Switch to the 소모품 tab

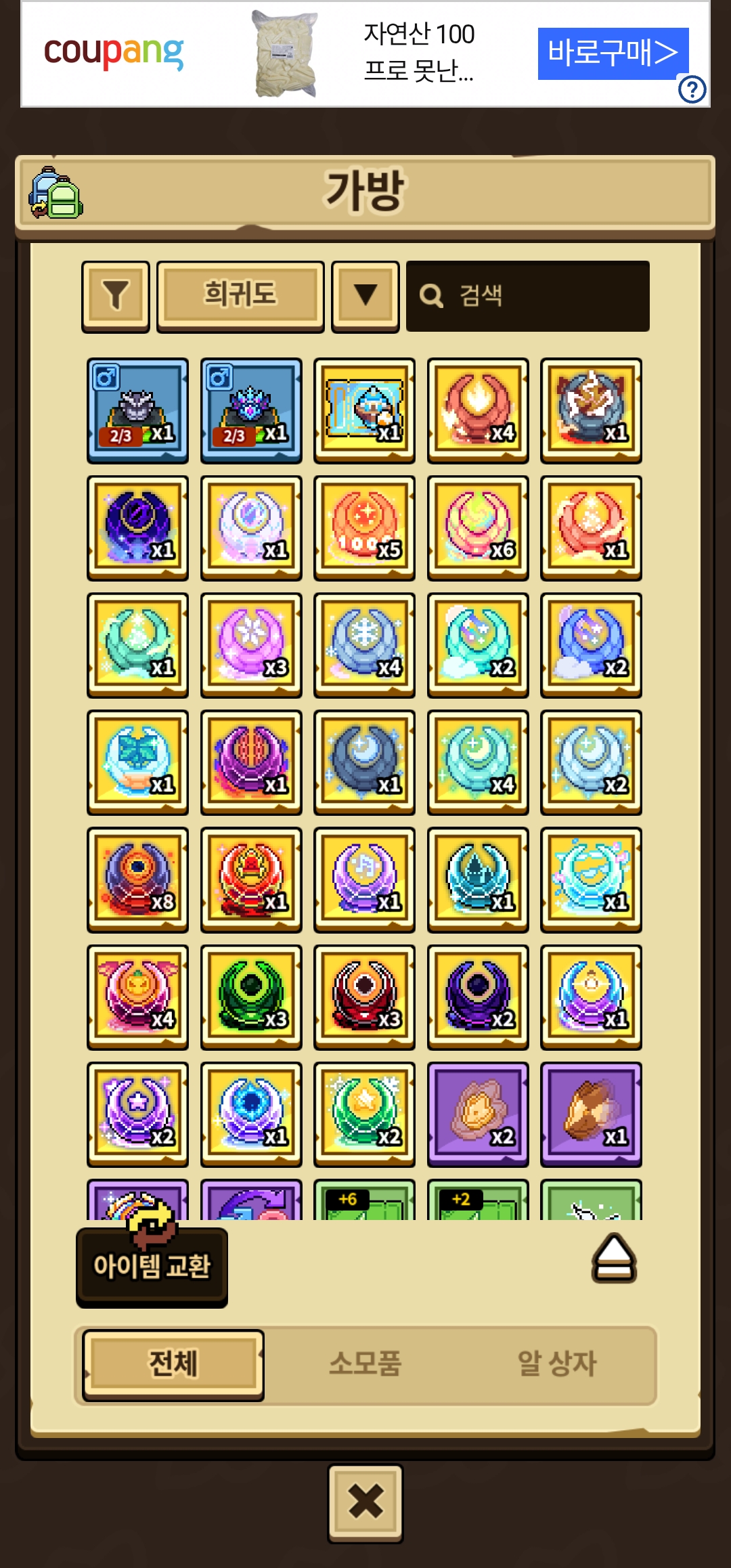[x=365, y=1364]
